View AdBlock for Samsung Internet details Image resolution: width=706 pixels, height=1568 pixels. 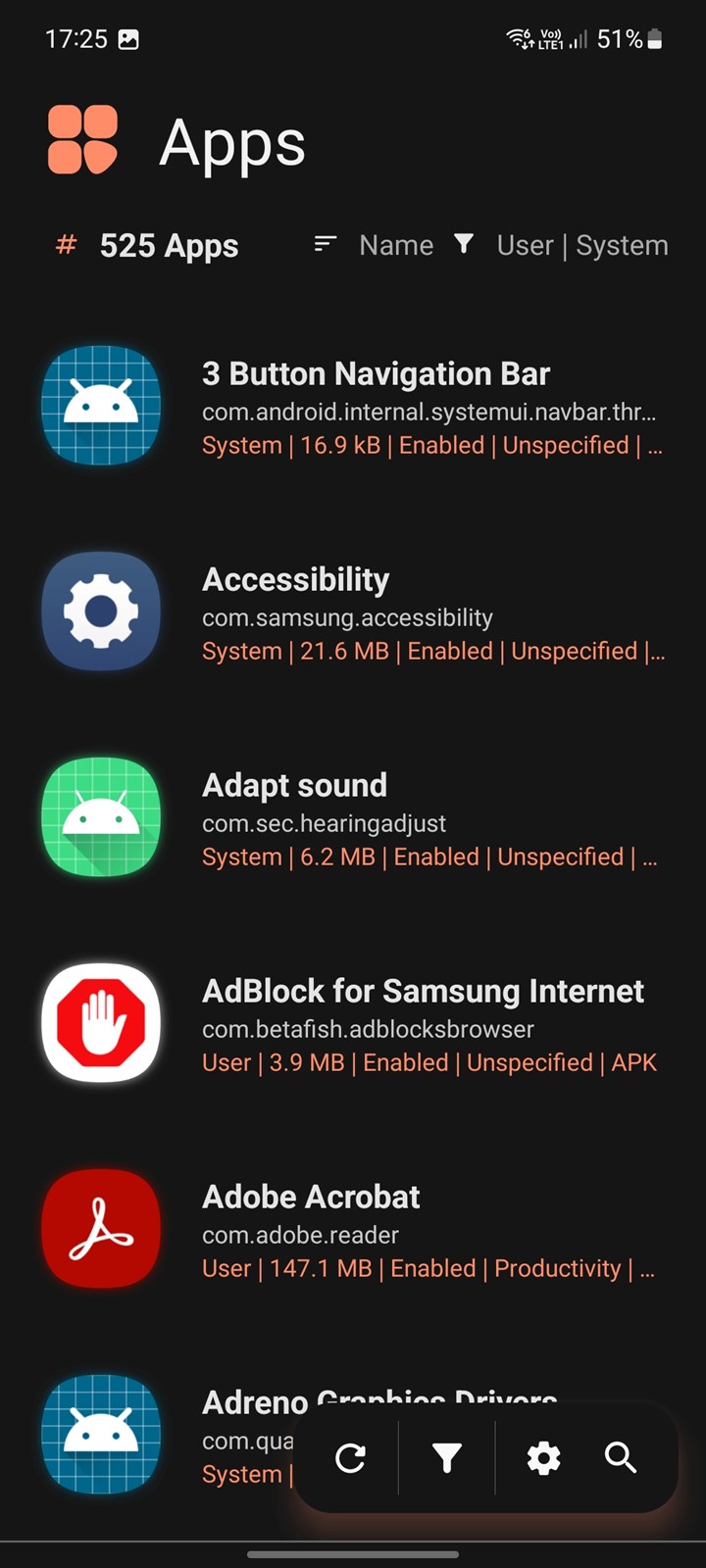(353, 1023)
